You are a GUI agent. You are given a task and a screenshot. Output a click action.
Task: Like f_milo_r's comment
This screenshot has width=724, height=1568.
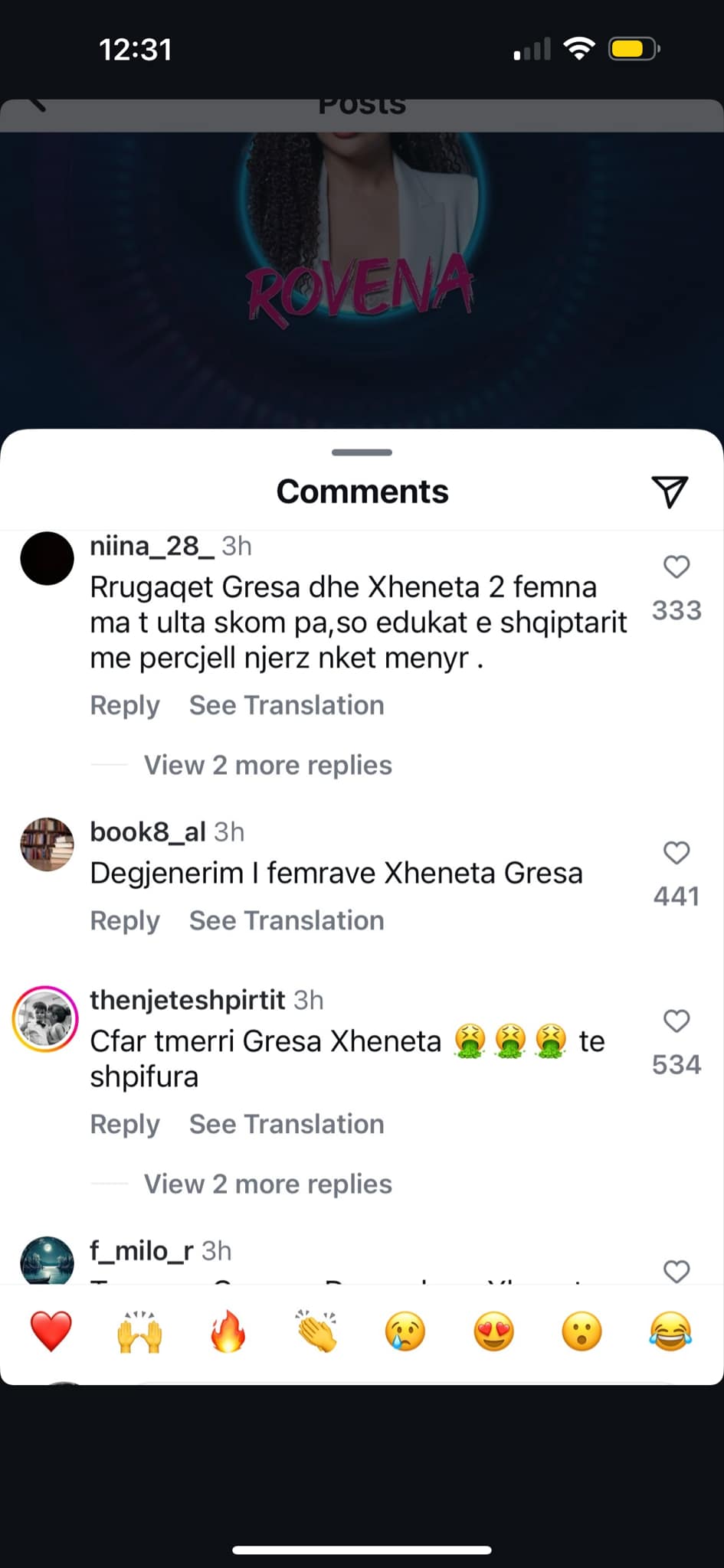point(676,1272)
